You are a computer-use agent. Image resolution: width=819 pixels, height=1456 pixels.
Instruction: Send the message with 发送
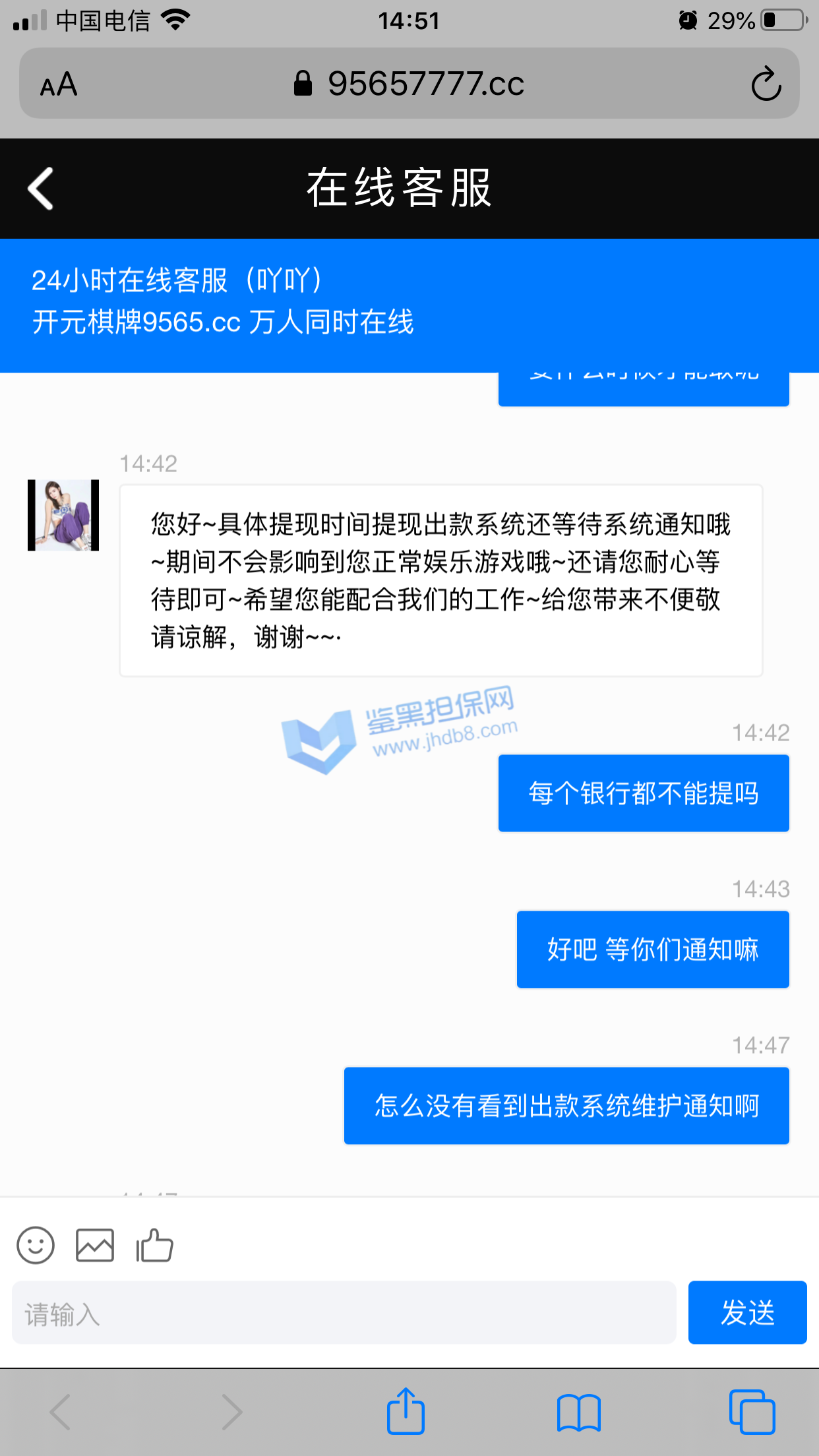[x=747, y=1312]
